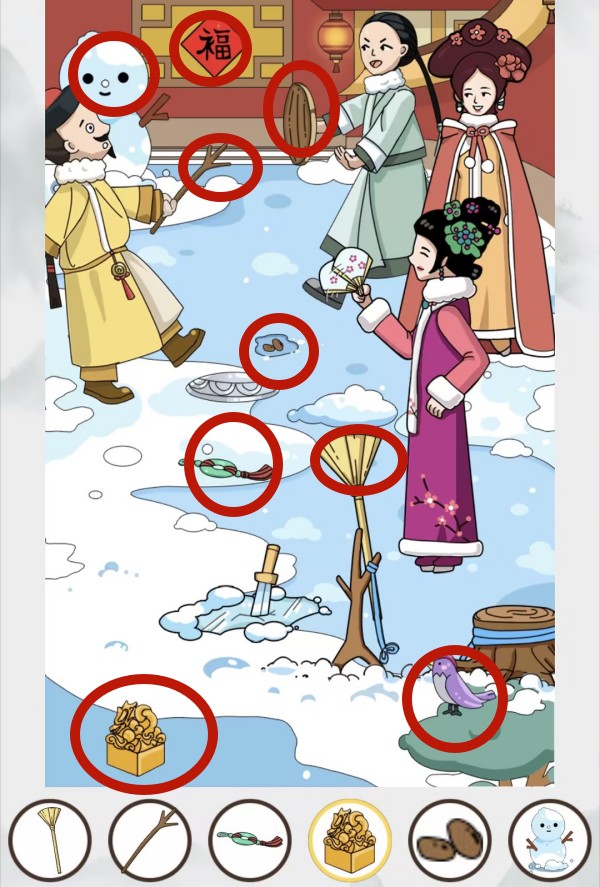
Task: Select the tree branch item slot
Action: tap(150, 841)
